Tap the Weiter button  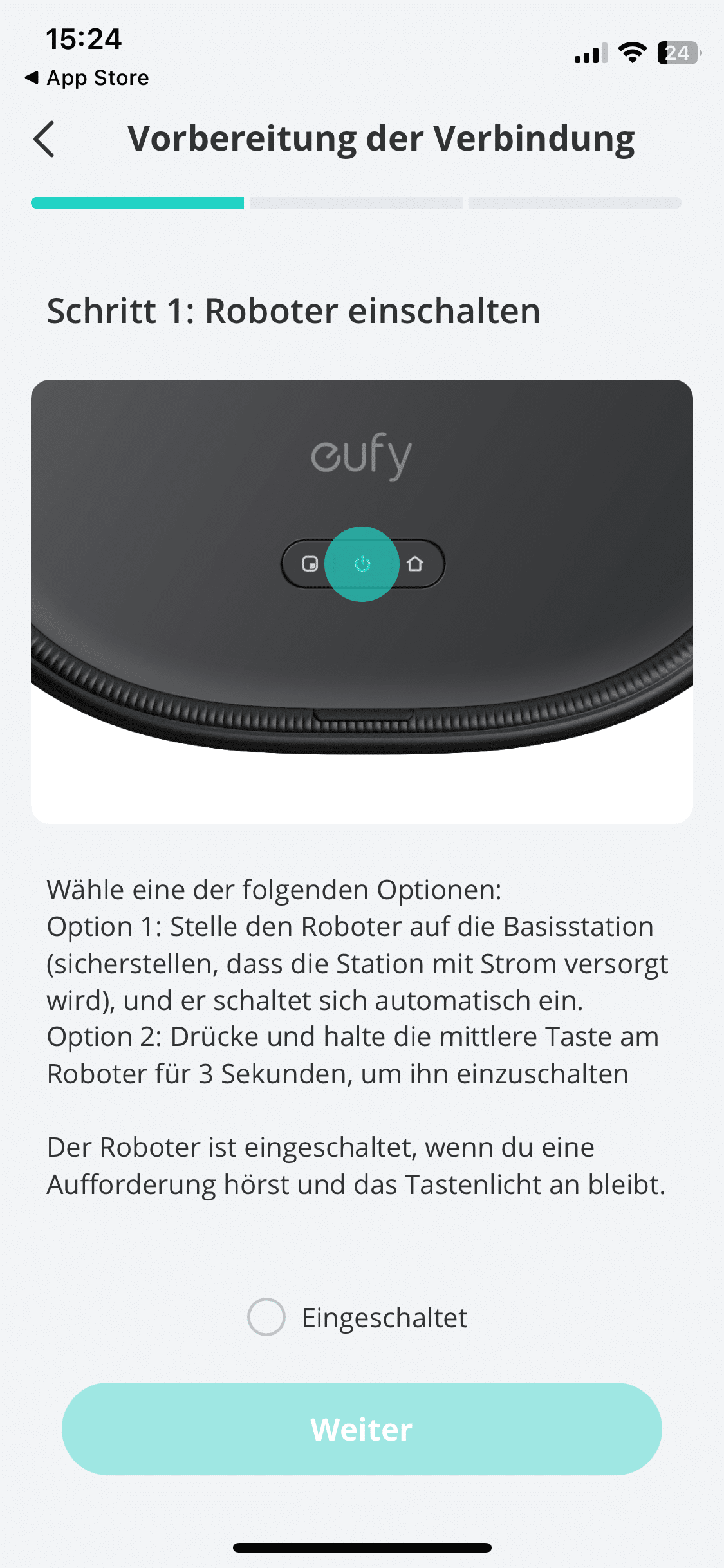pos(362,1429)
